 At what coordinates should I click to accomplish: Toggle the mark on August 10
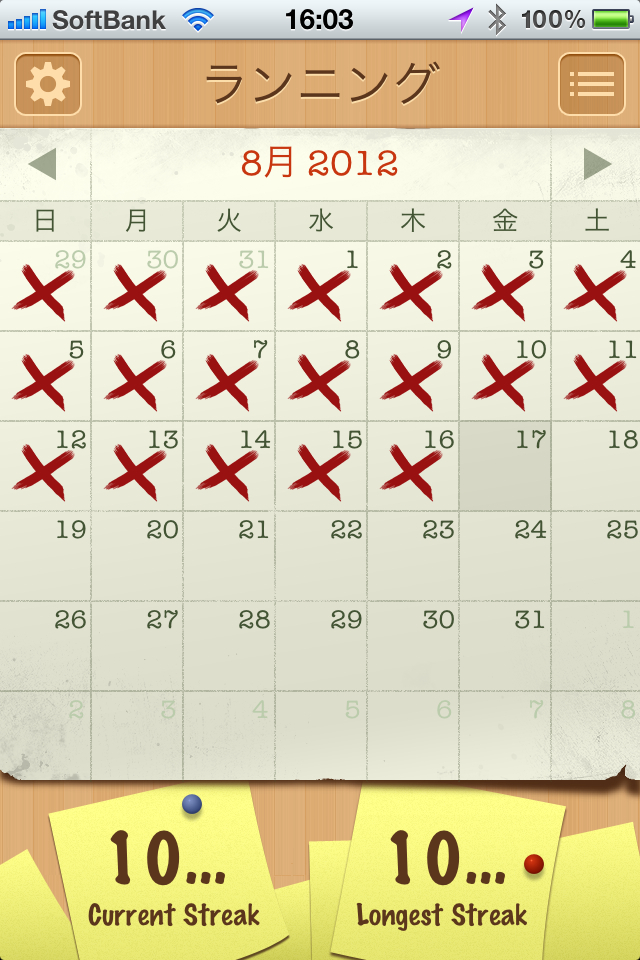[x=505, y=378]
